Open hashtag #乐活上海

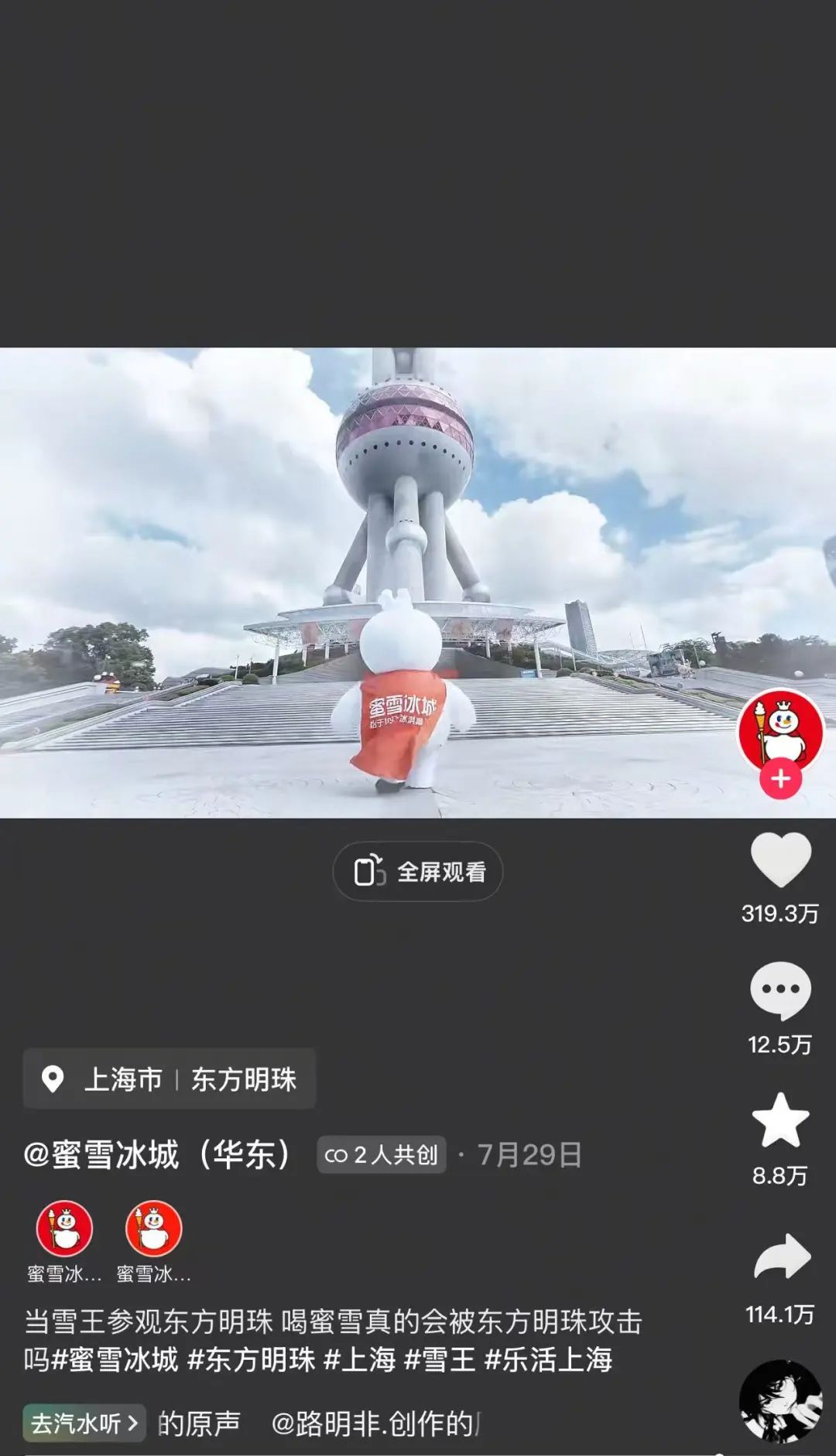point(548,1359)
